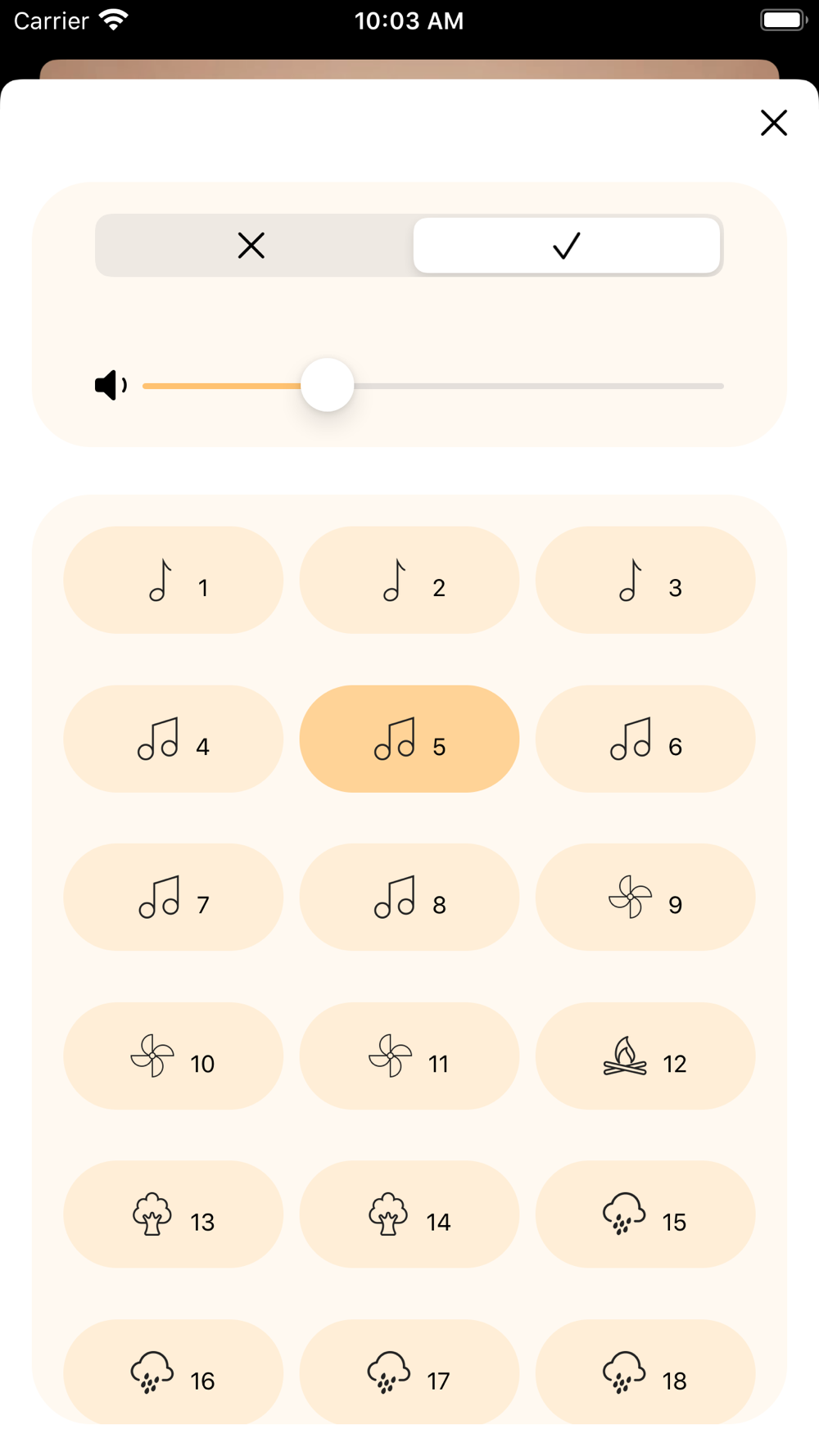Choose music sound 4
Image resolution: width=819 pixels, height=1456 pixels.
click(x=174, y=739)
